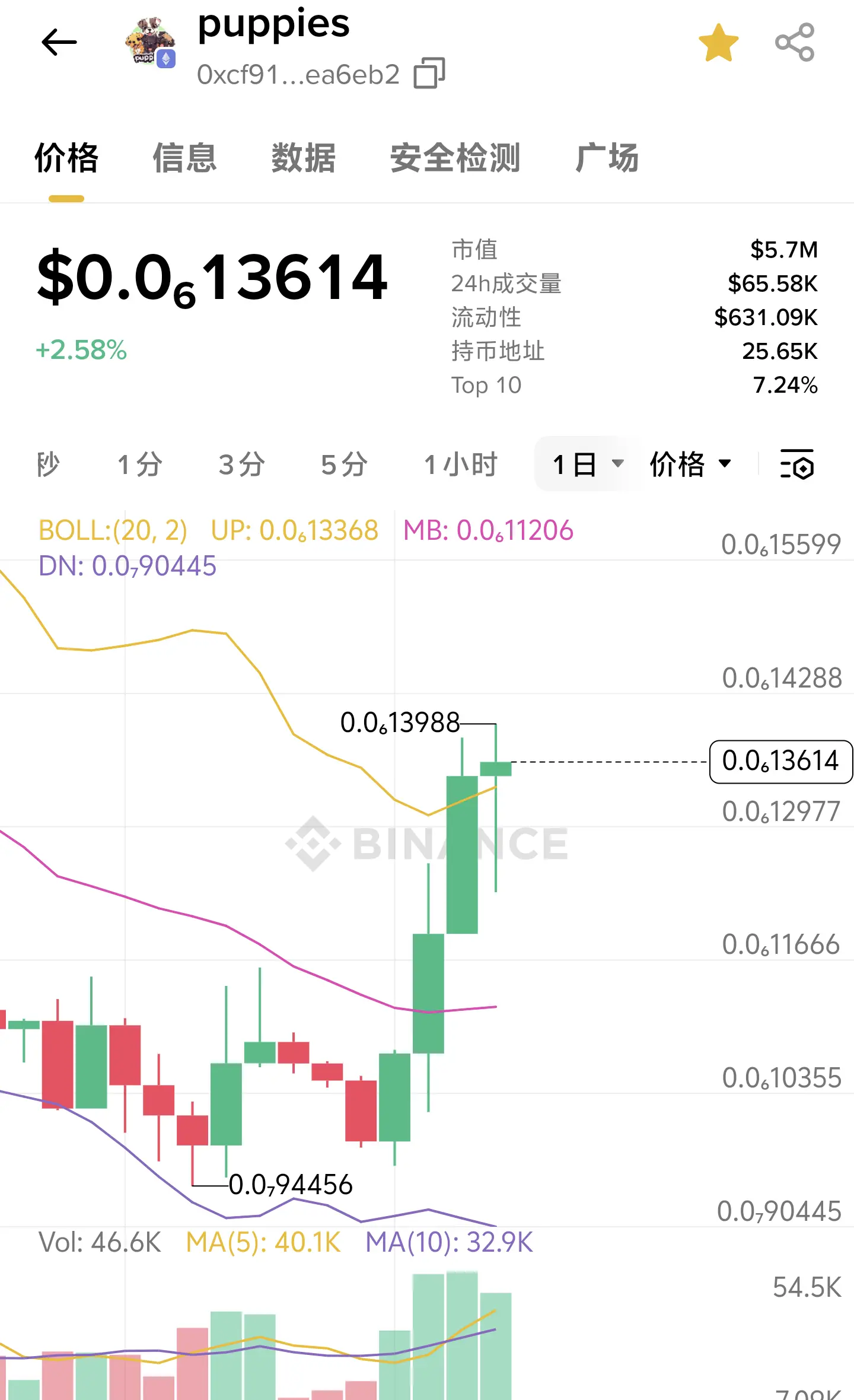
Task: Switch chart interval to 5分
Action: [x=345, y=464]
